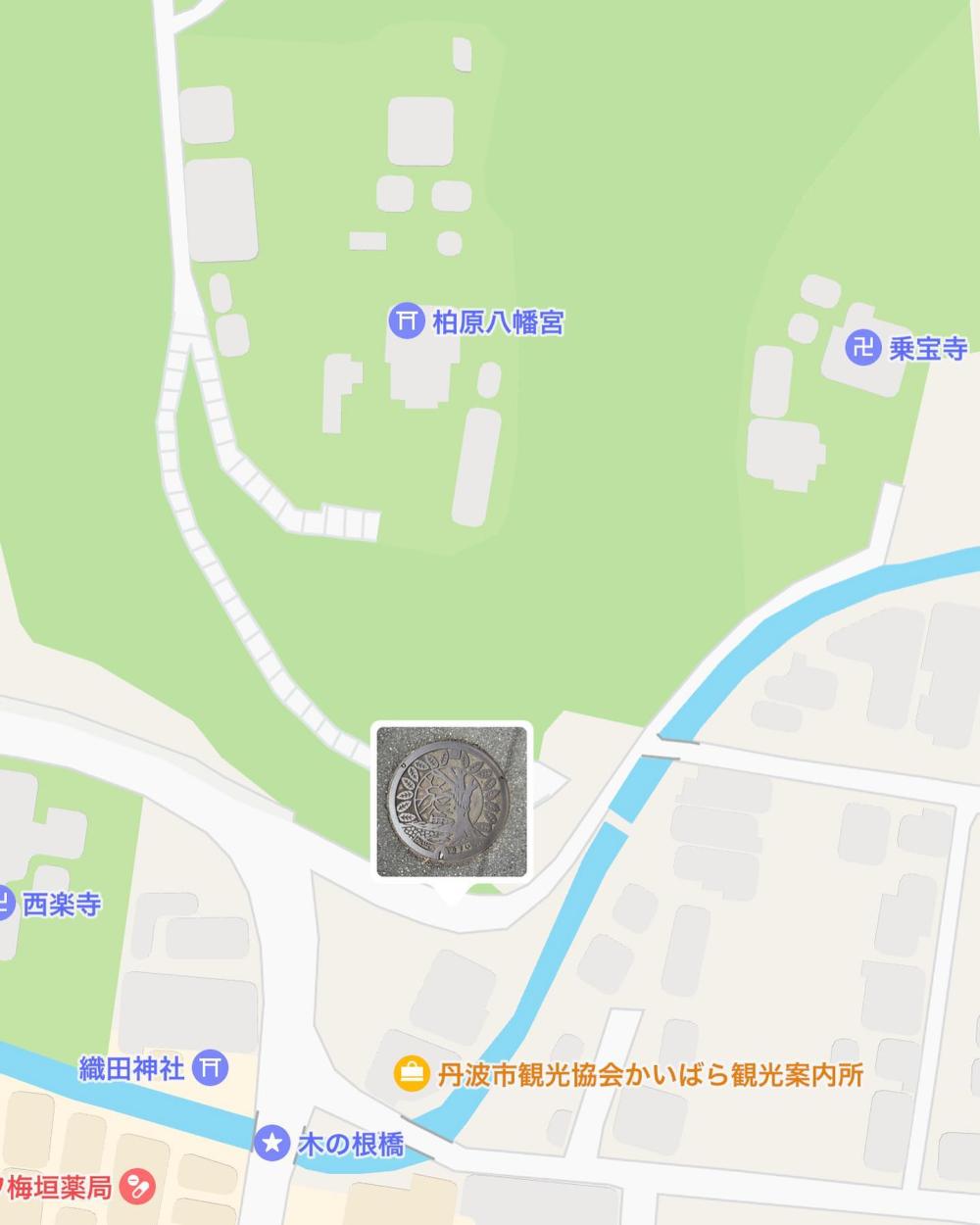Screen dimensions: 980x1225
Task: Tap the 梅垣薬局 pharmacy marker
Action: [x=137, y=1189]
